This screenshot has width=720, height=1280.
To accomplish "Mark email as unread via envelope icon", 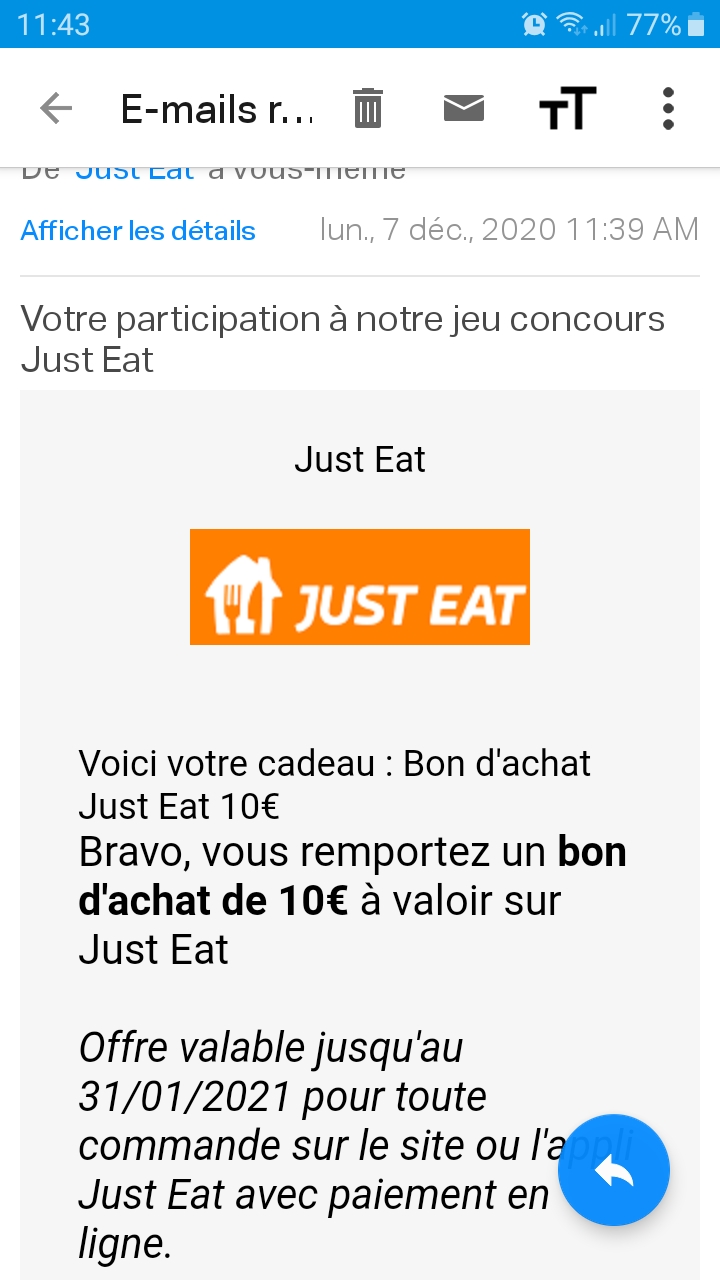I will [x=463, y=108].
